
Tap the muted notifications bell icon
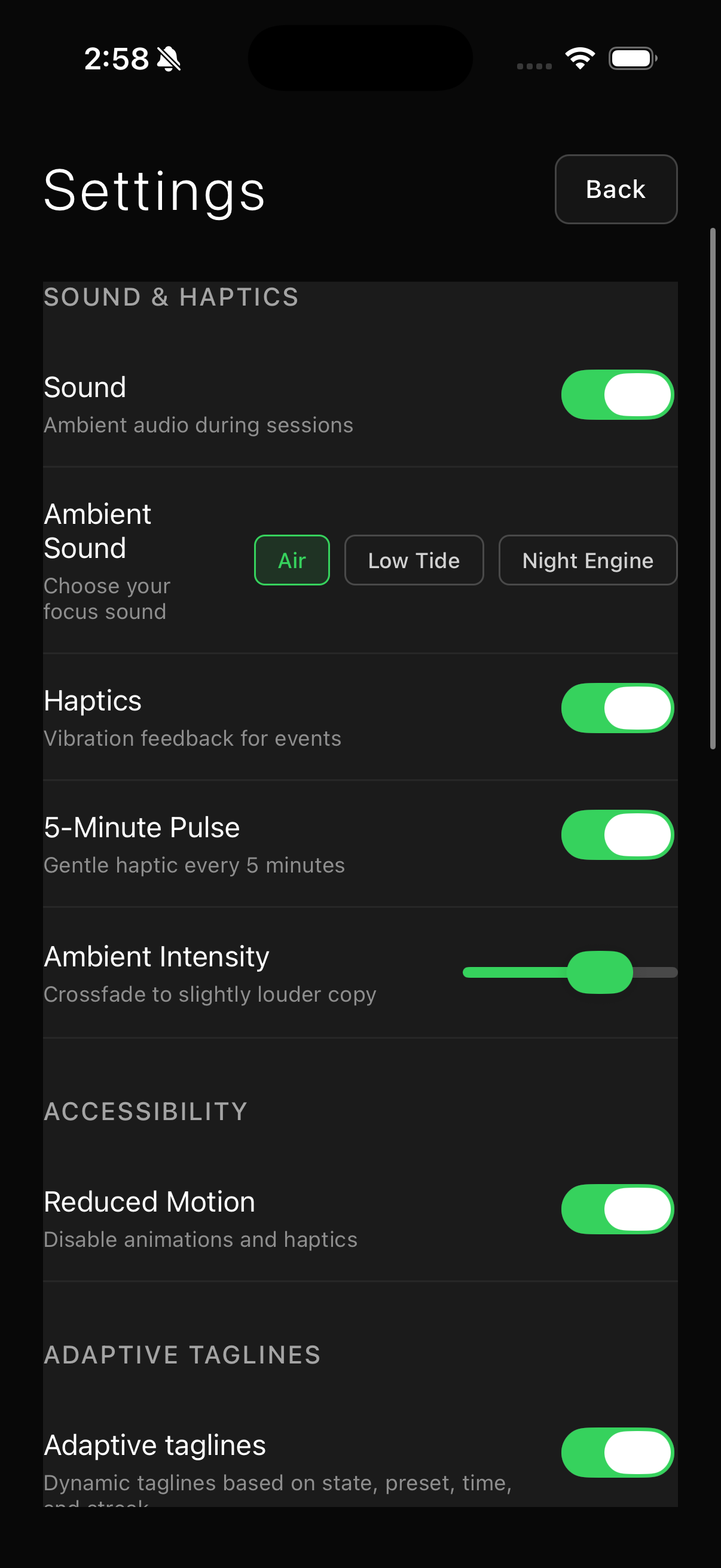pyautogui.click(x=169, y=59)
